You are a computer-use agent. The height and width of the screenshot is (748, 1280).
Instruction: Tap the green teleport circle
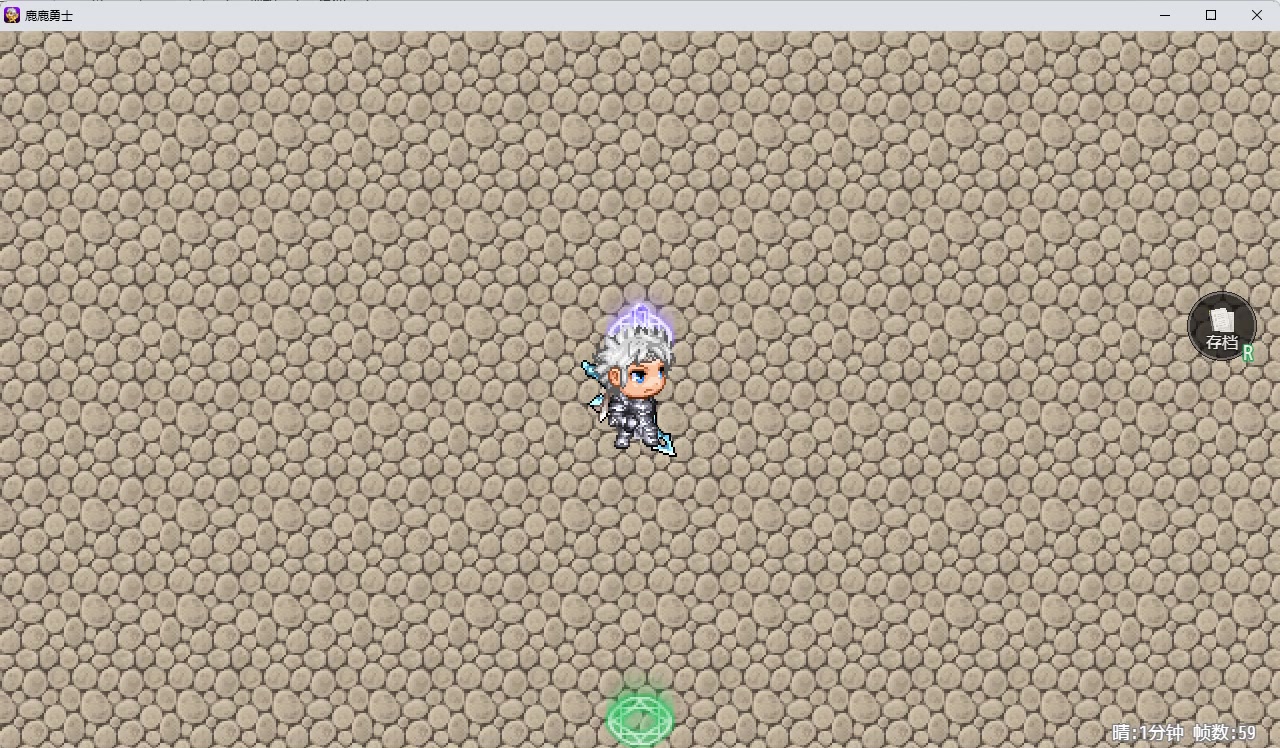pos(640,718)
